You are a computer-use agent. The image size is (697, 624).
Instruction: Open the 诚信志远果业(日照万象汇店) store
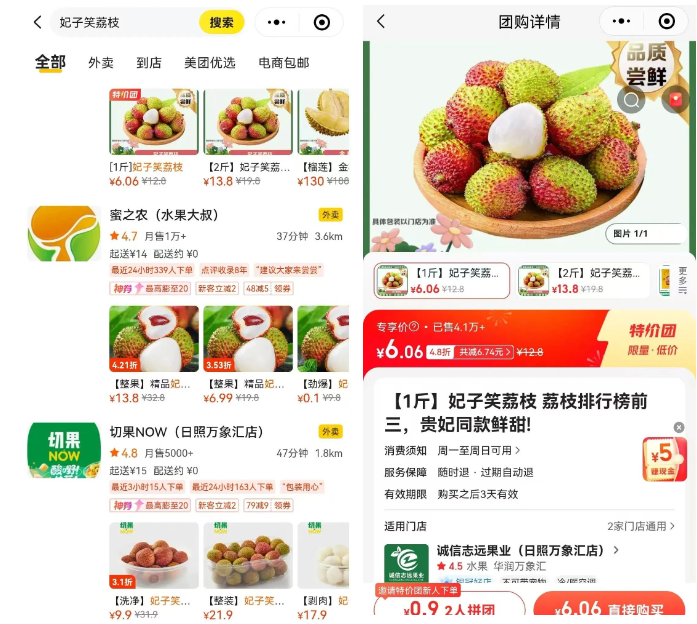[x=520, y=551]
